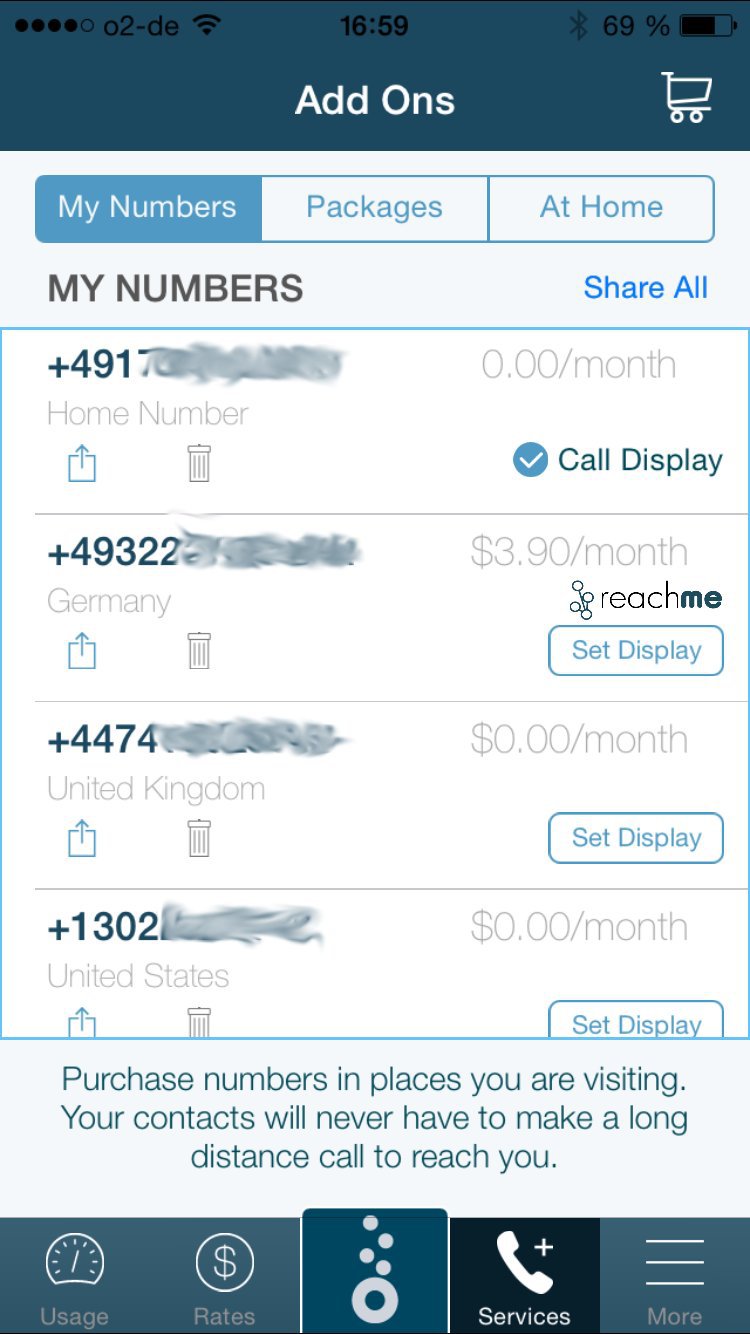Open the shopping cart
Image resolution: width=750 pixels, height=1334 pixels.
[686, 98]
